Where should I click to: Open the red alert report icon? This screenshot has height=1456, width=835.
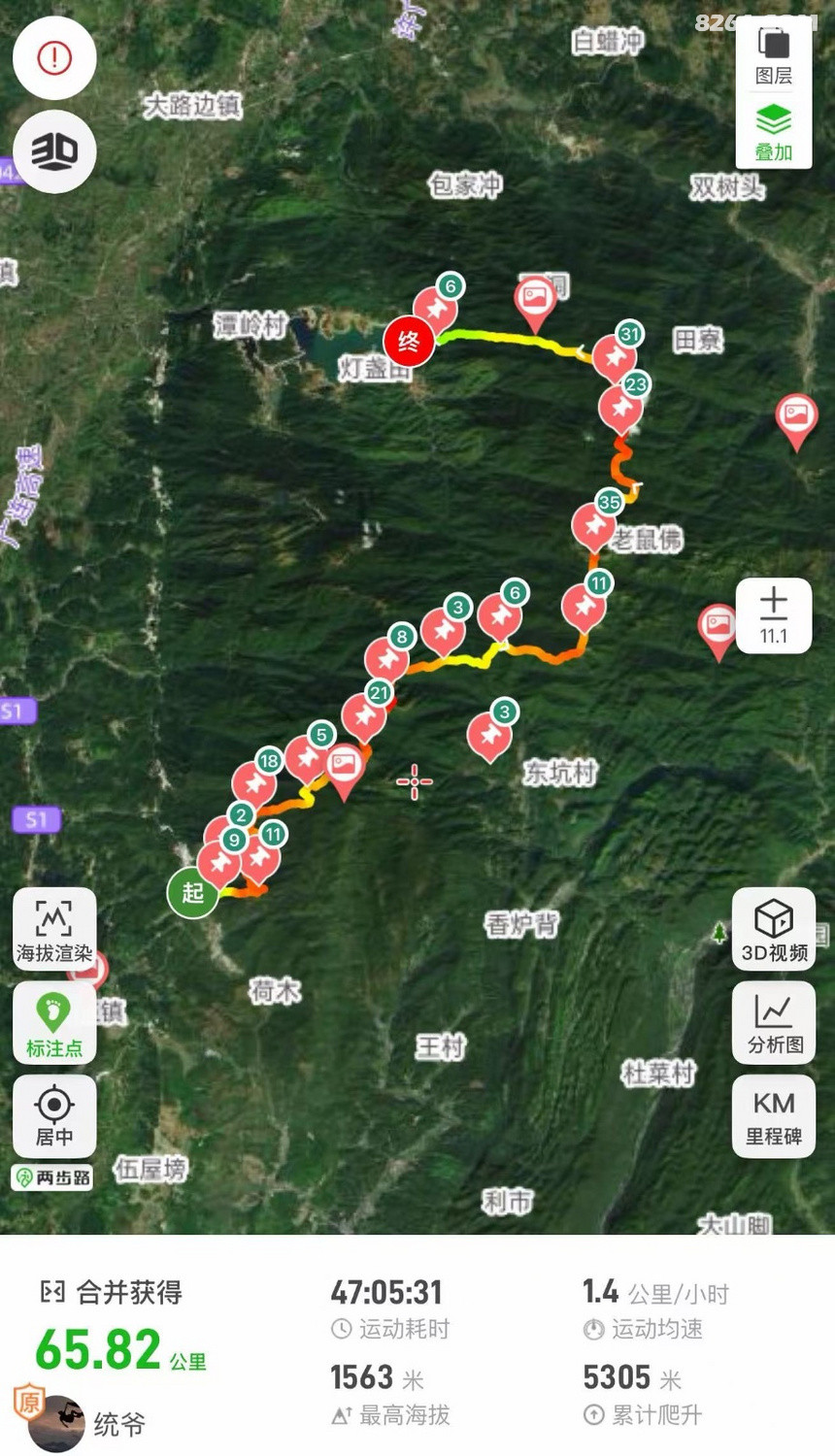(x=54, y=58)
